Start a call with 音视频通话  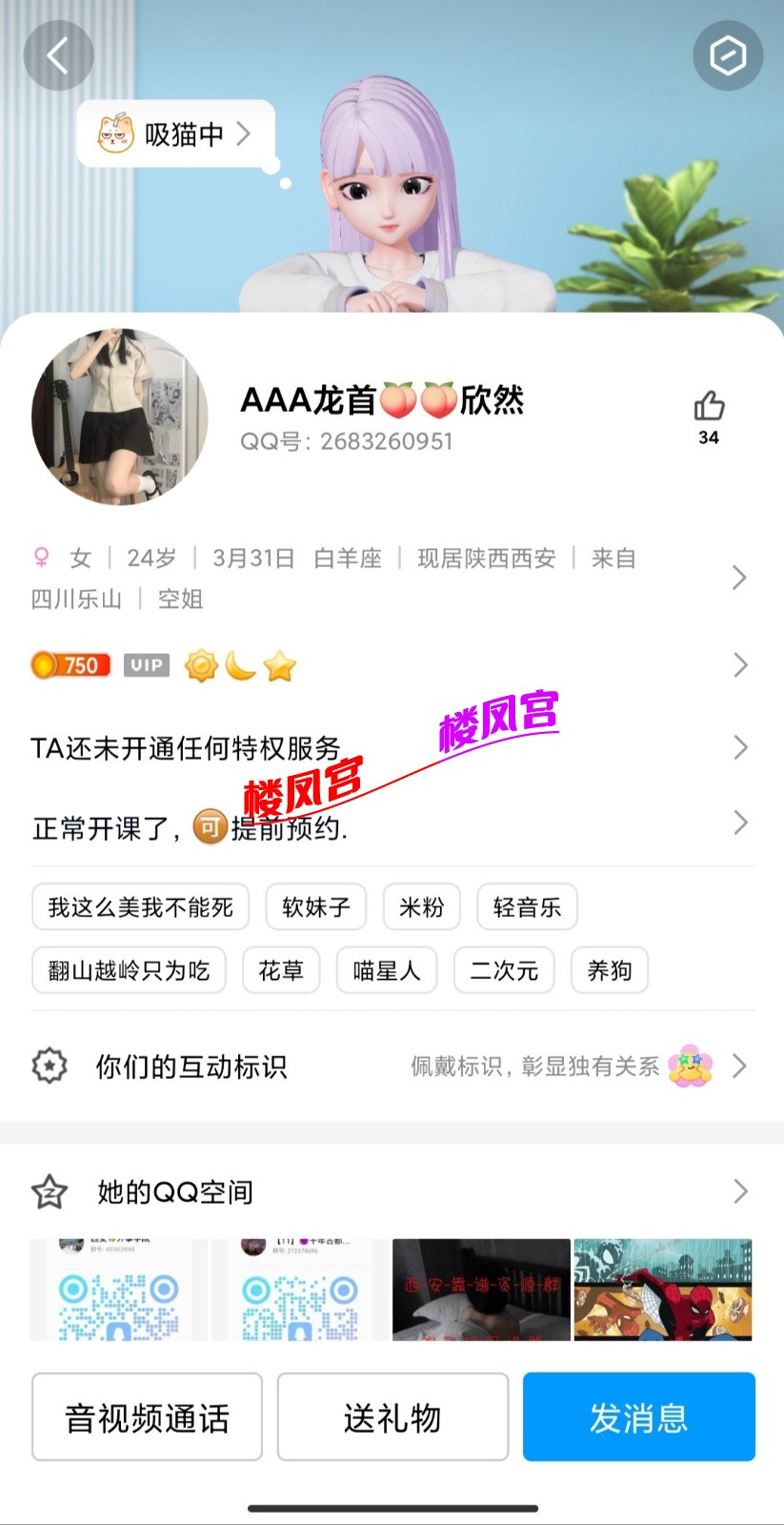pos(147,1417)
